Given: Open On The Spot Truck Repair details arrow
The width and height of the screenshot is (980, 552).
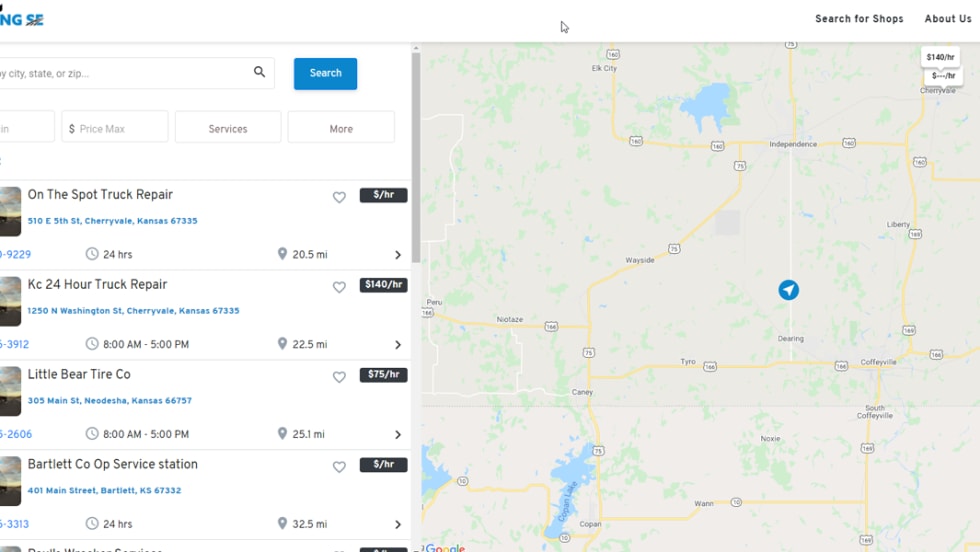Looking at the screenshot, I should 398,255.
